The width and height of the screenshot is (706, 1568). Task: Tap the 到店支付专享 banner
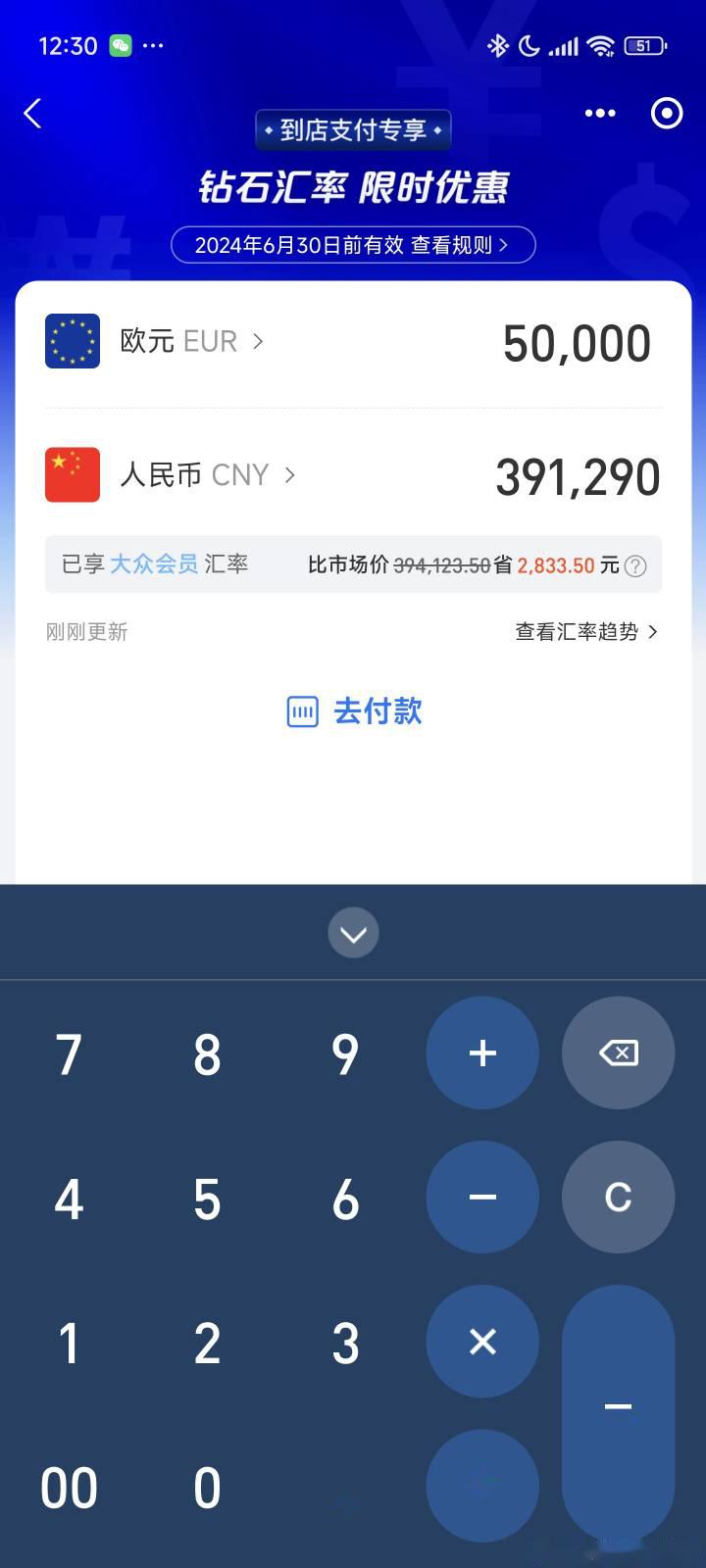[x=353, y=129]
